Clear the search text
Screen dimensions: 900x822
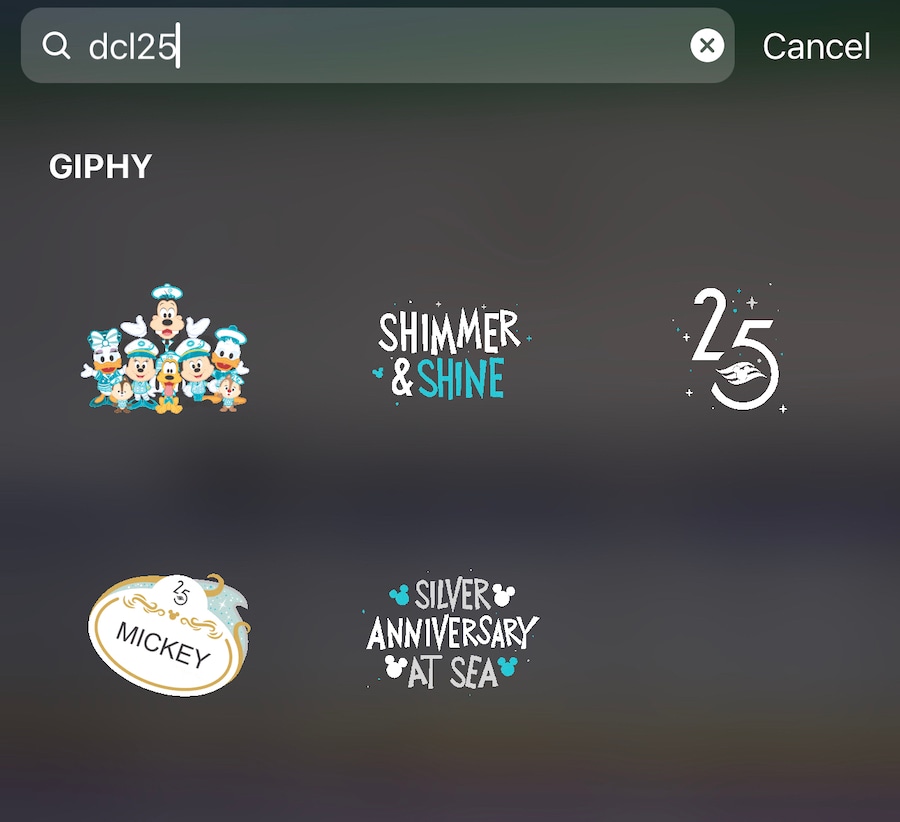[x=707, y=45]
